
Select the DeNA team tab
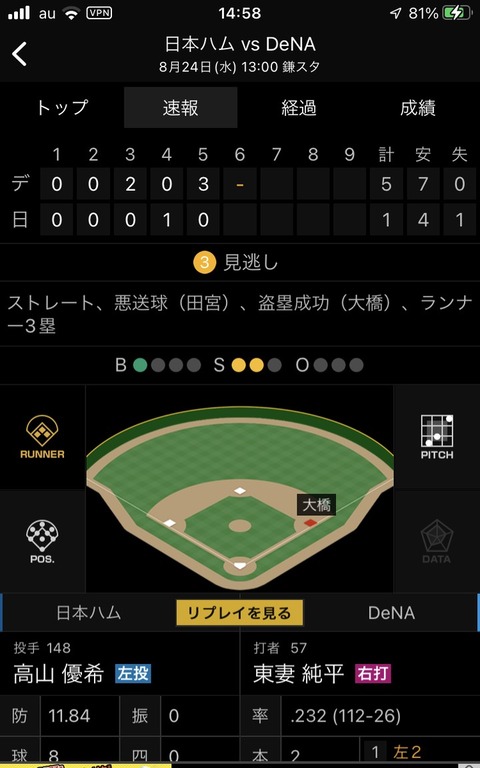(x=391, y=613)
